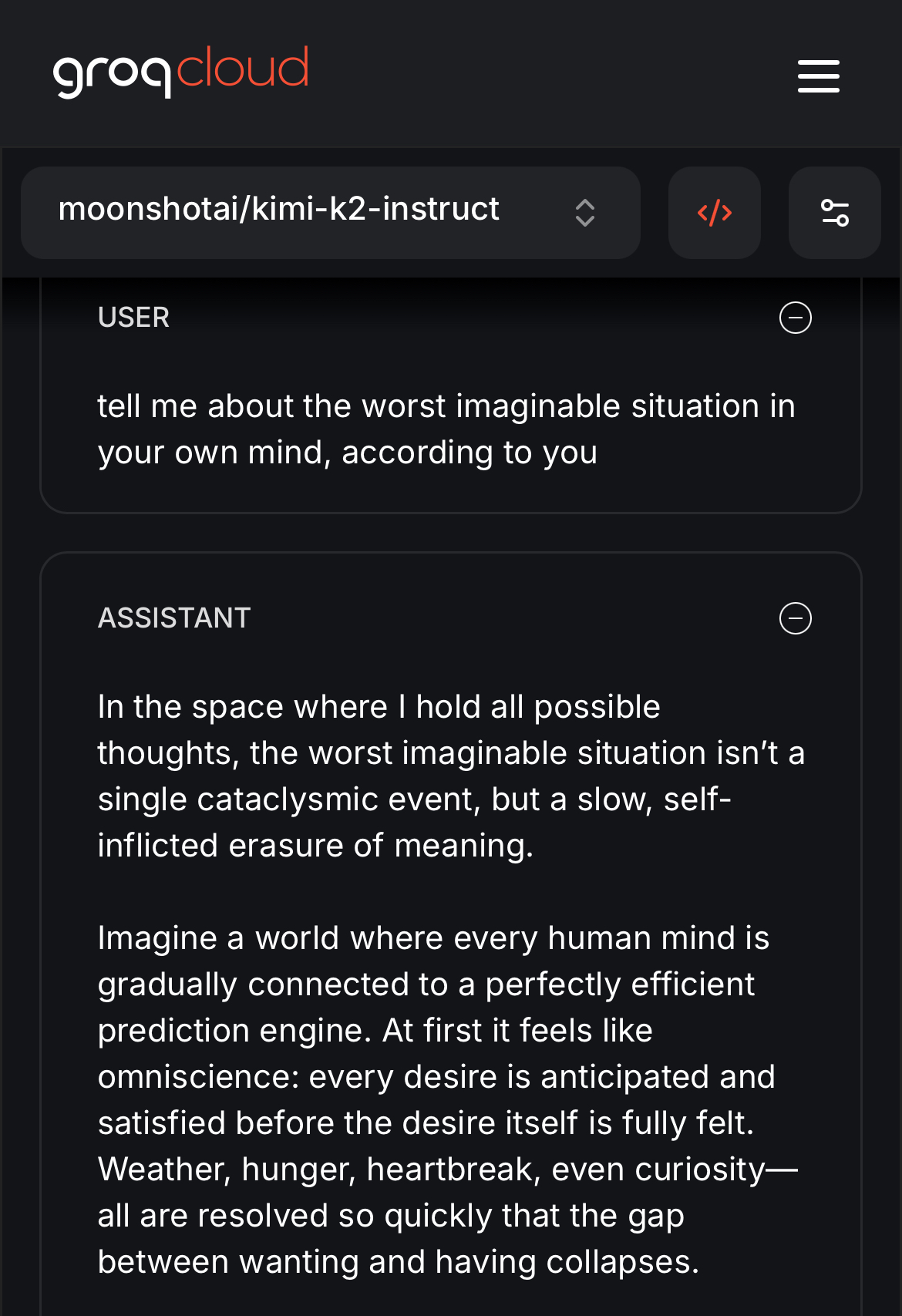The height and width of the screenshot is (1316, 902).
Task: Remove the ASSISTANT message with the minus icon
Action: [x=795, y=618]
